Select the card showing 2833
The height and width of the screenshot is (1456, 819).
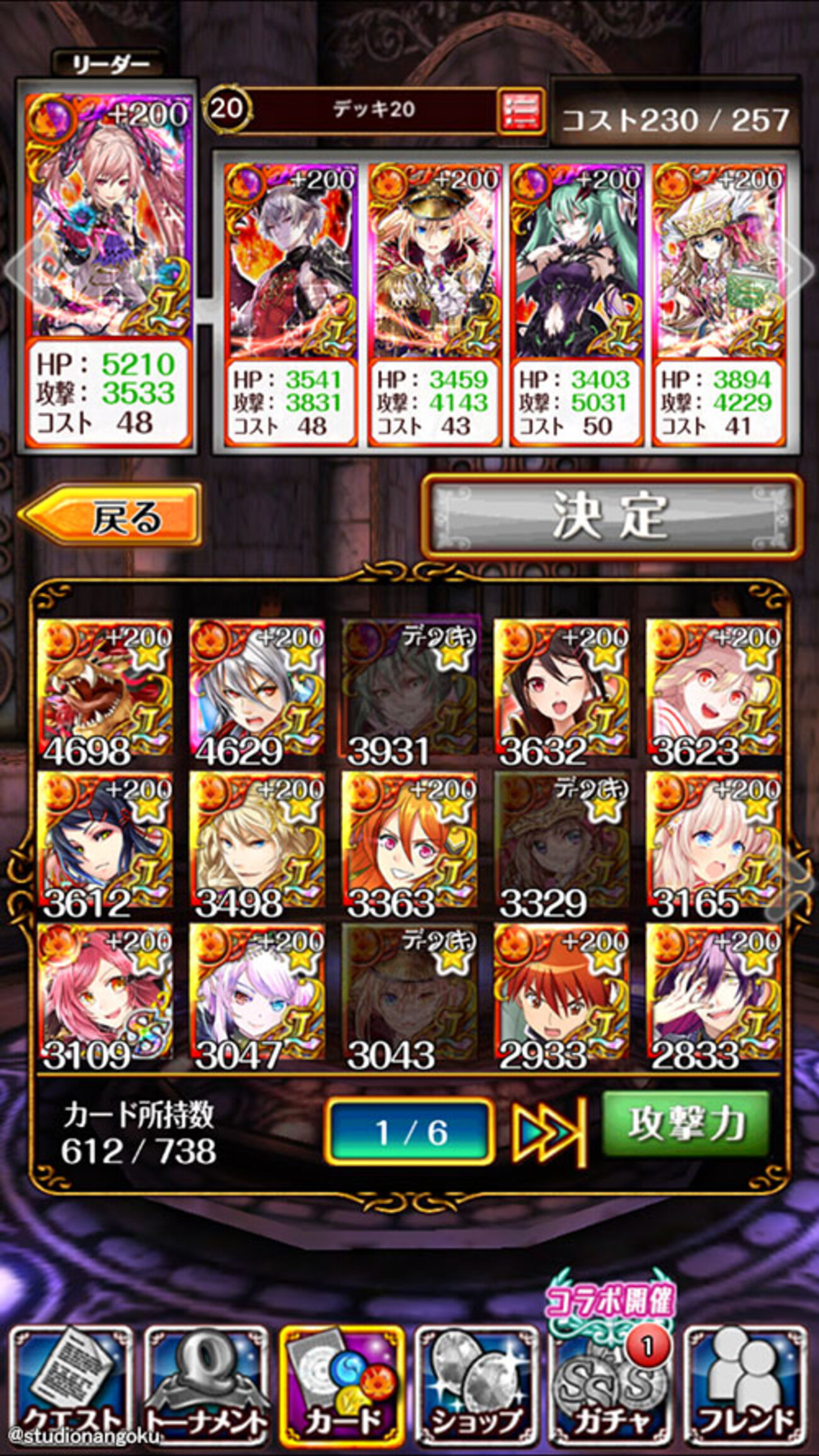click(714, 997)
